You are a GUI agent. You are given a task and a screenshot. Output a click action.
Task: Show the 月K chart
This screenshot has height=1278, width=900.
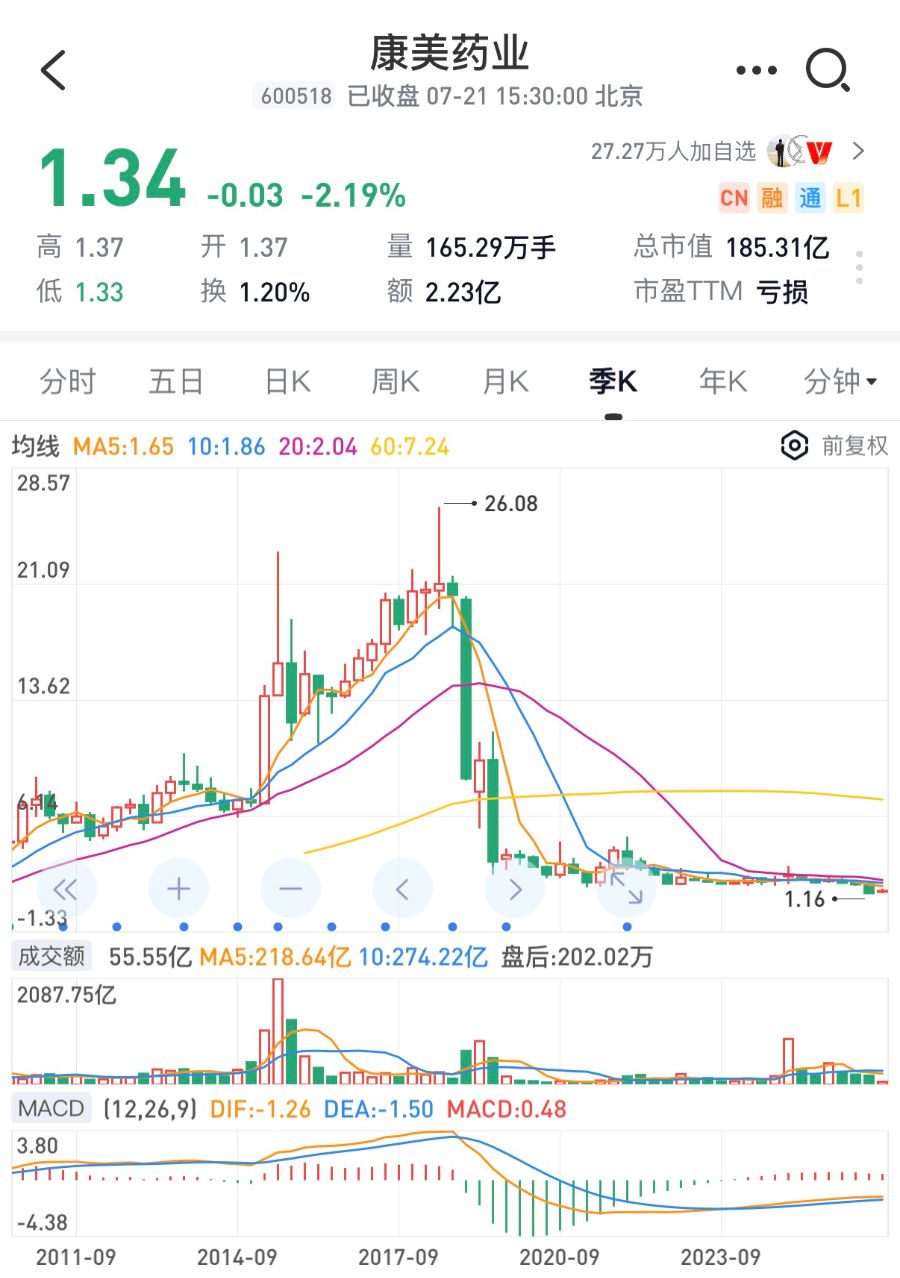505,381
